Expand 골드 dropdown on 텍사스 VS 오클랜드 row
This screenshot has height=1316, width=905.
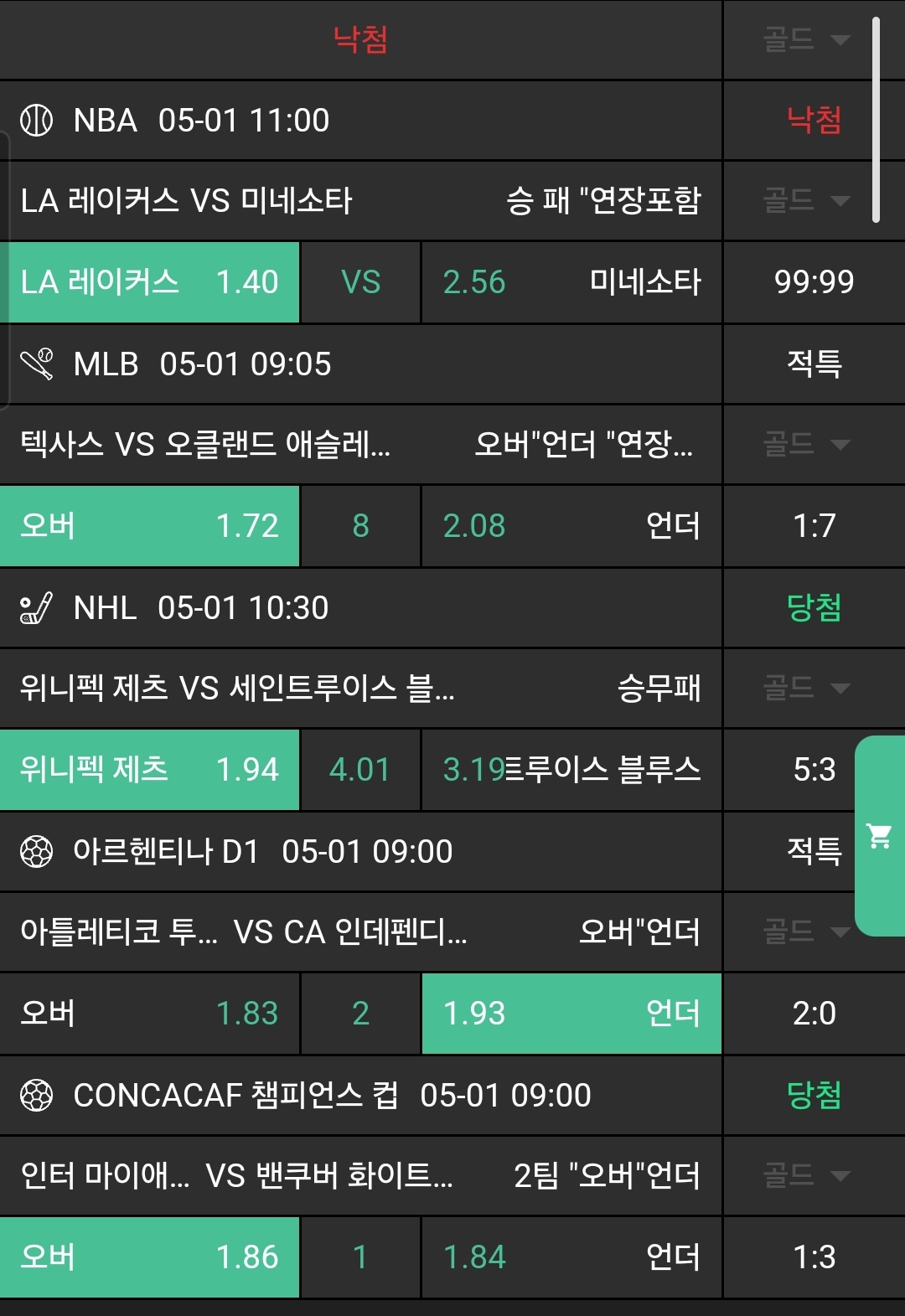coord(806,444)
